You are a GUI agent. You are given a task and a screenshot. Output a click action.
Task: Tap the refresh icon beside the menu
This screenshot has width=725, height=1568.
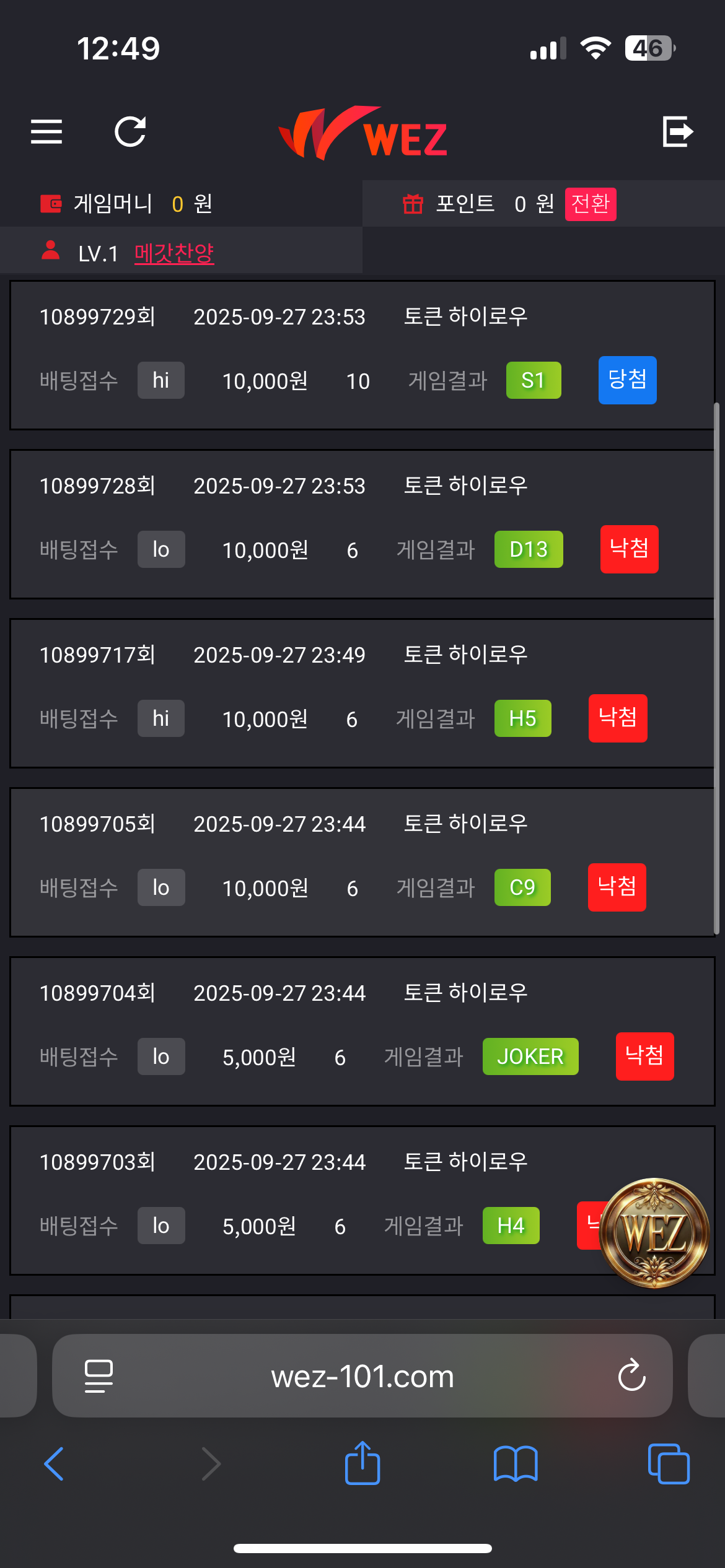(130, 131)
